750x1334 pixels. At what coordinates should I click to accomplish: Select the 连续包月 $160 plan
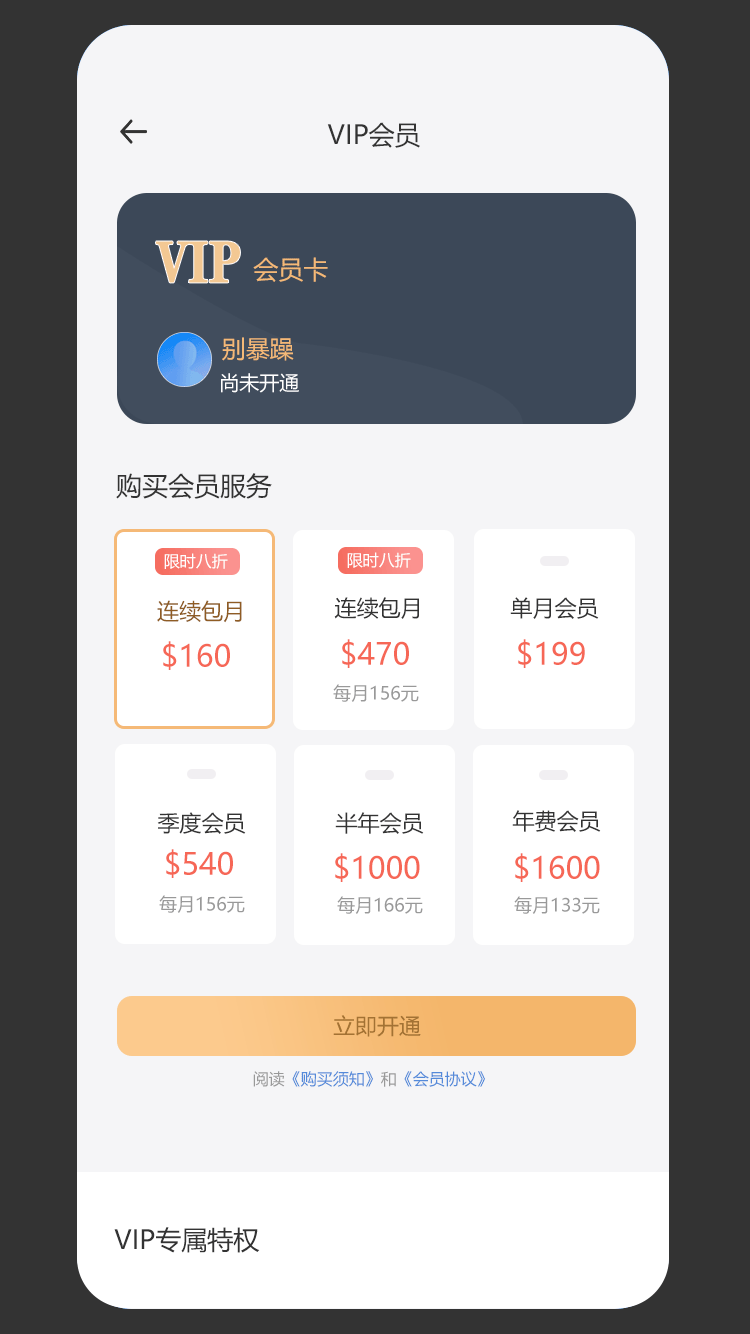tap(194, 629)
